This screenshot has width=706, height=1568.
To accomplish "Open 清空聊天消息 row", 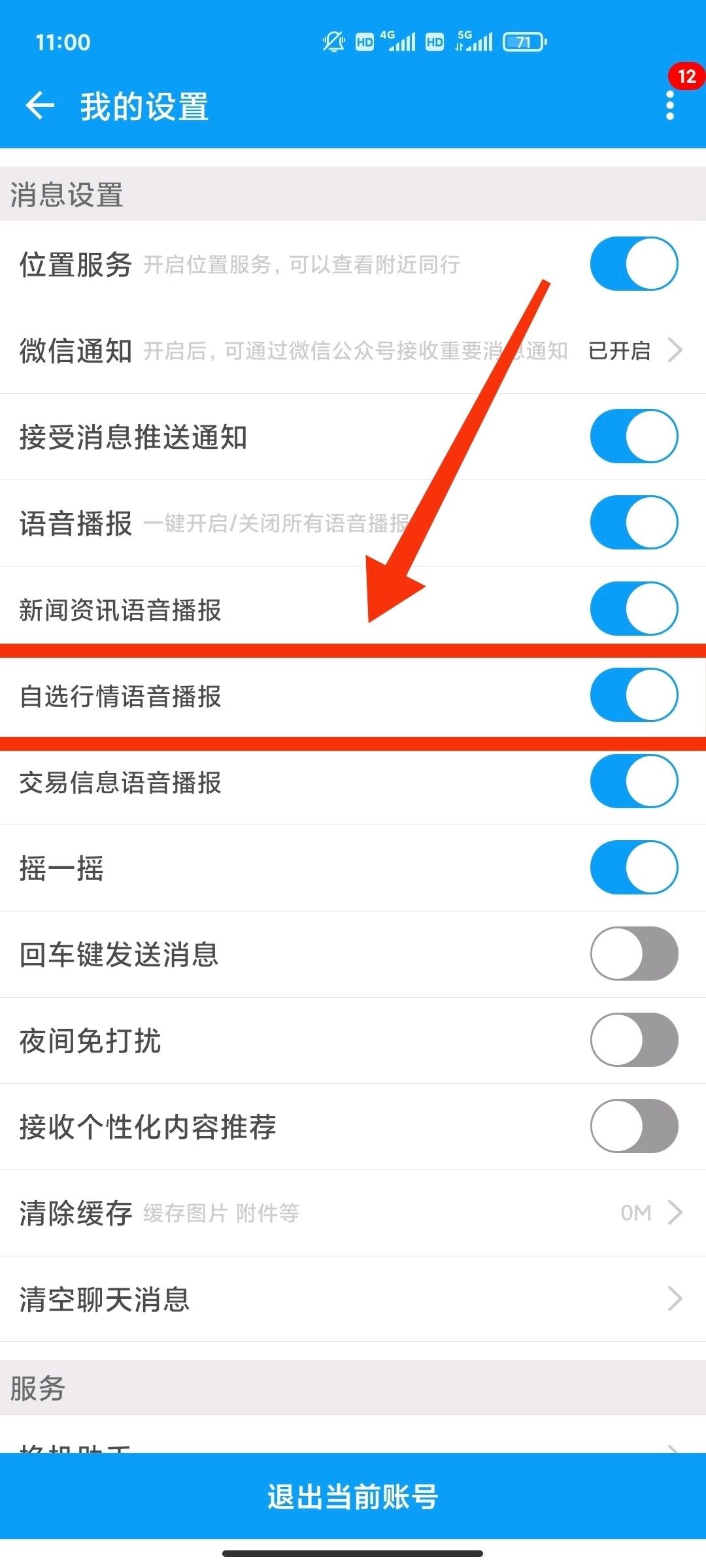I will 353,1299.
